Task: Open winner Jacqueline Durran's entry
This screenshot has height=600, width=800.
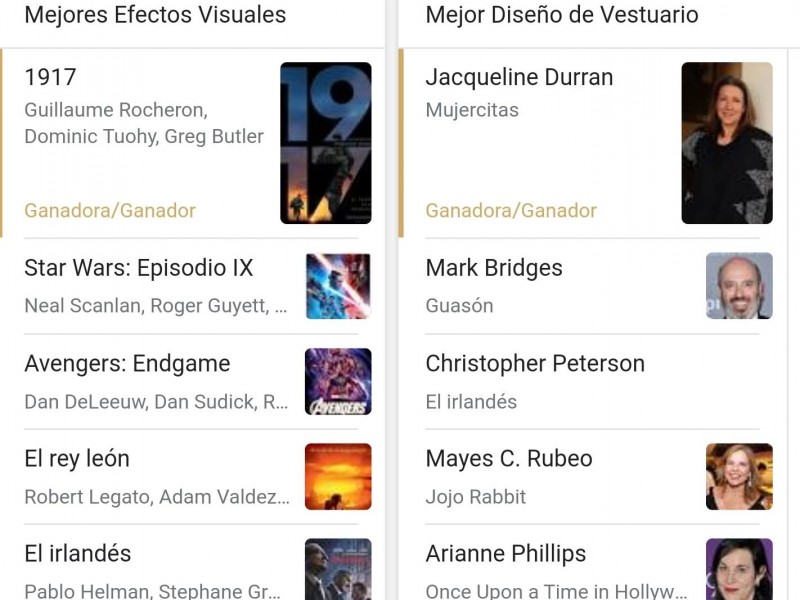Action: click(x=590, y=142)
